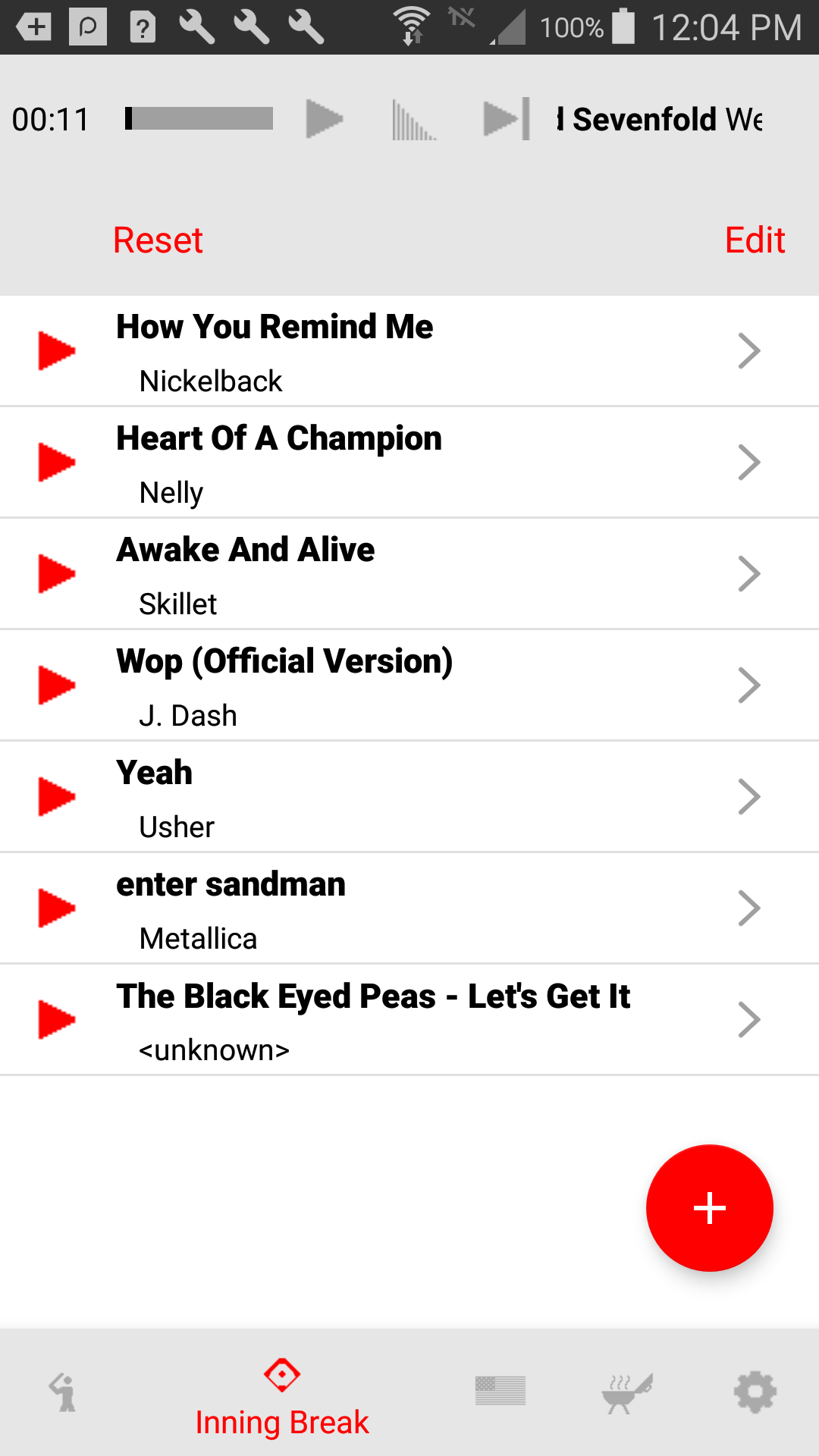Open the add-new floating red plus button

(709, 1207)
